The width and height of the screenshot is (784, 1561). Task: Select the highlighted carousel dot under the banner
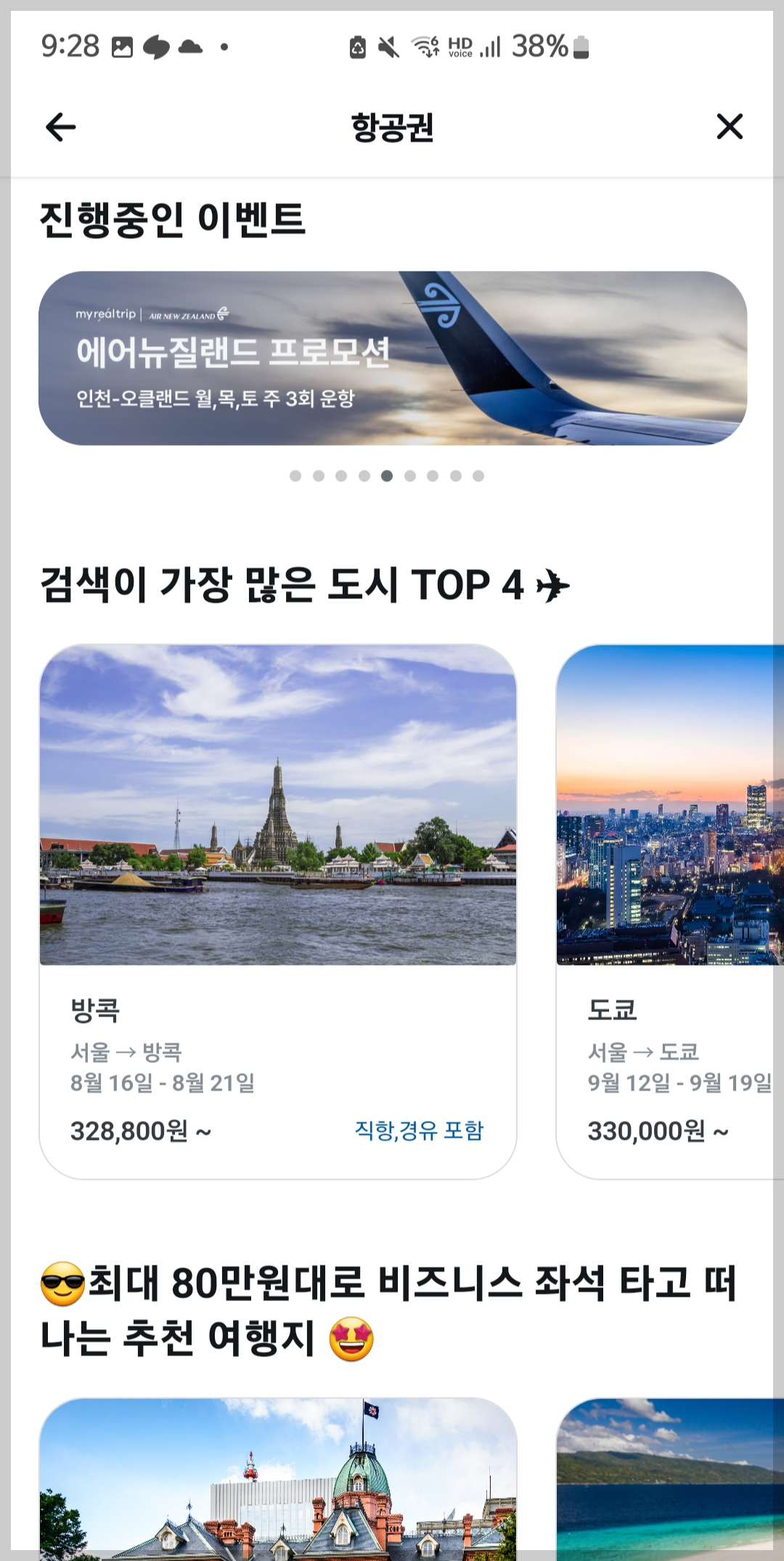pyautogui.click(x=387, y=476)
